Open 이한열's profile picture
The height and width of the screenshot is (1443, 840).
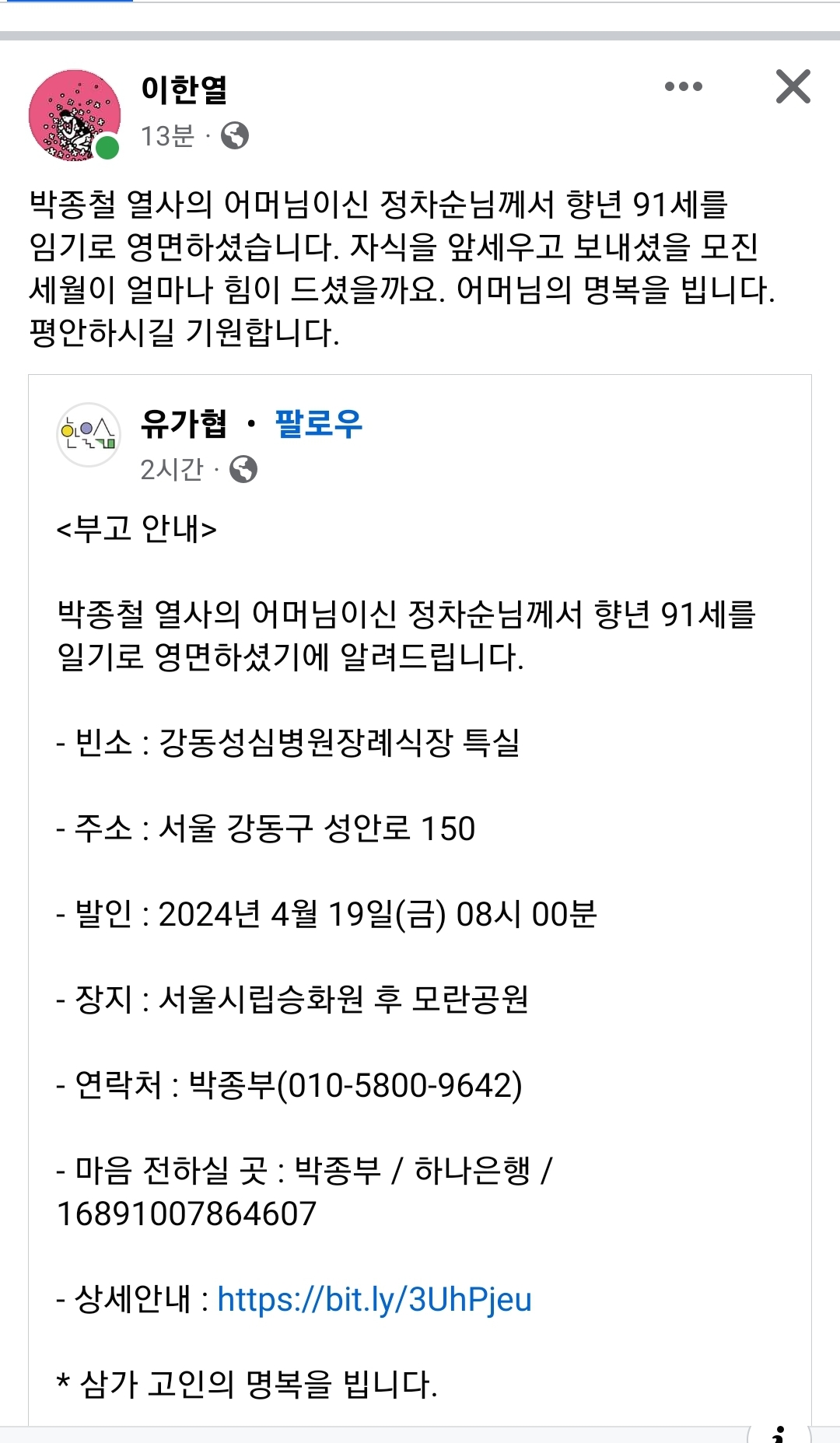click(75, 115)
